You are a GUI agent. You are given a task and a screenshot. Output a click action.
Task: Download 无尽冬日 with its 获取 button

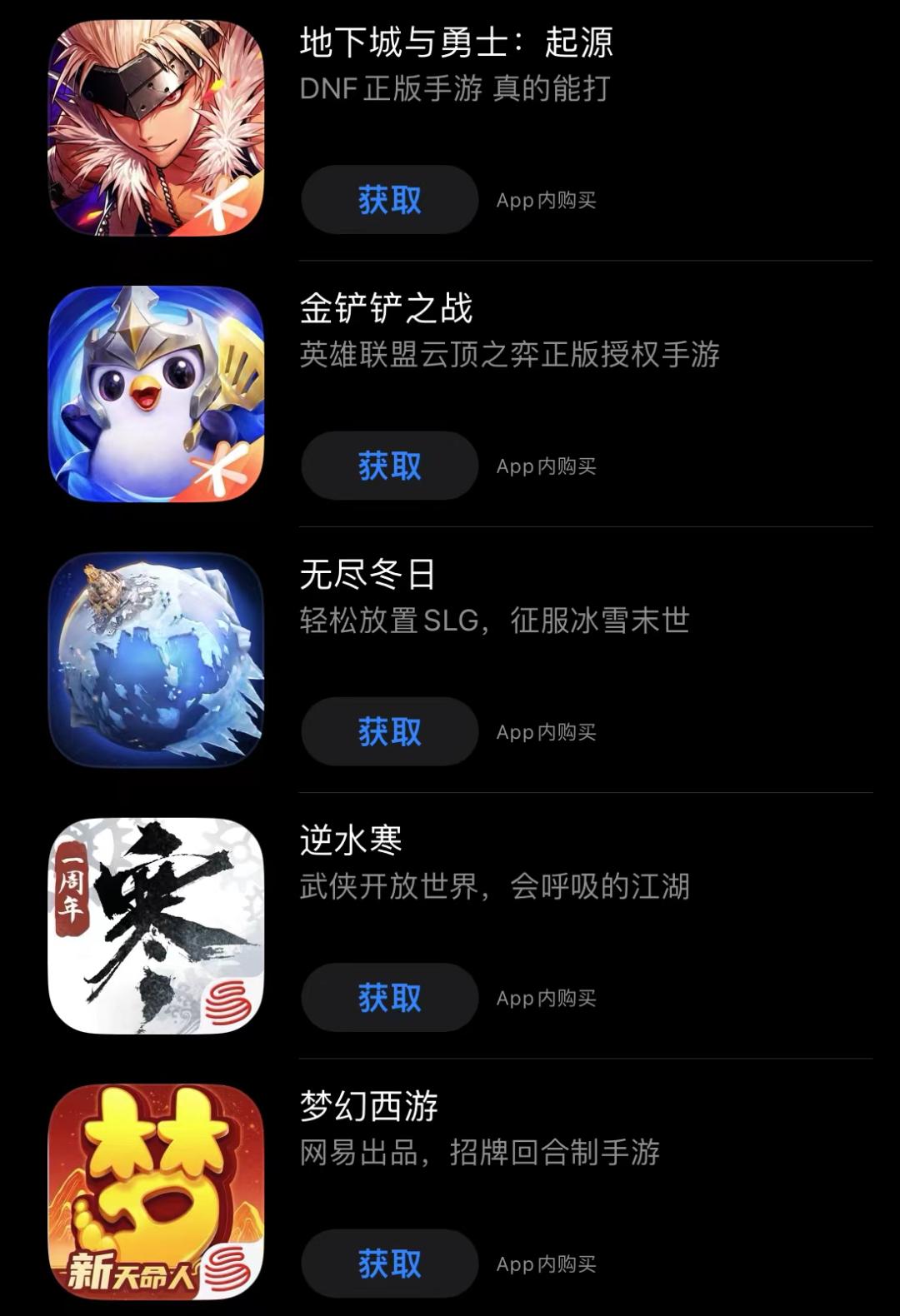pyautogui.click(x=389, y=732)
